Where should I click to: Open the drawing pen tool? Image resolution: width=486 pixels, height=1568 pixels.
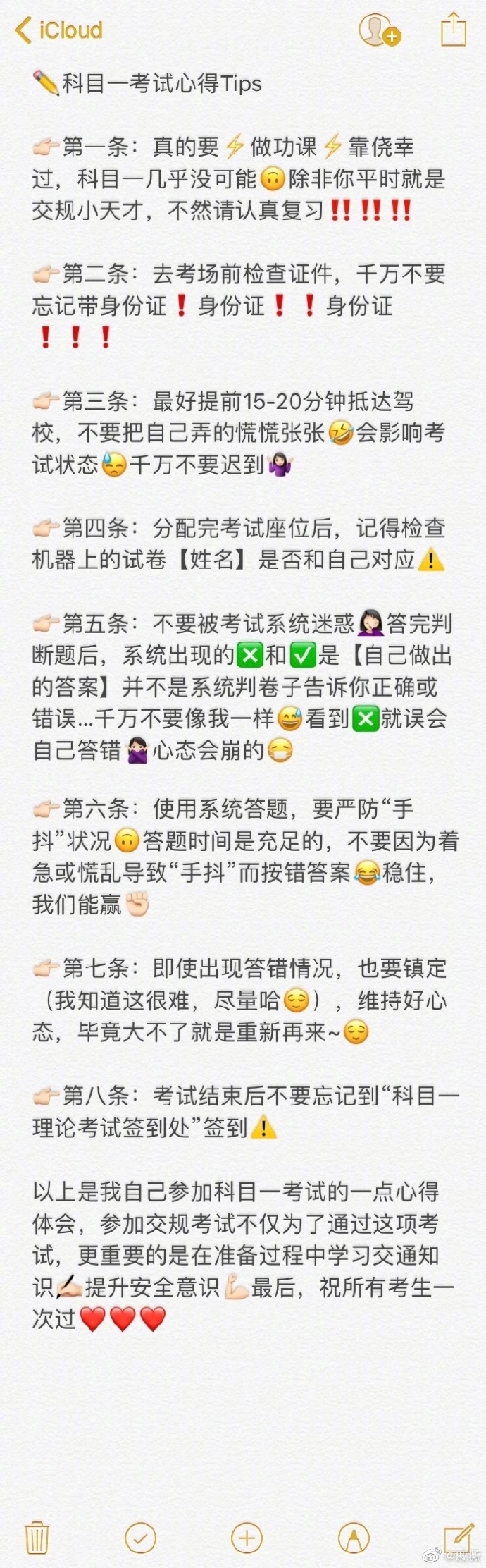point(354,1538)
